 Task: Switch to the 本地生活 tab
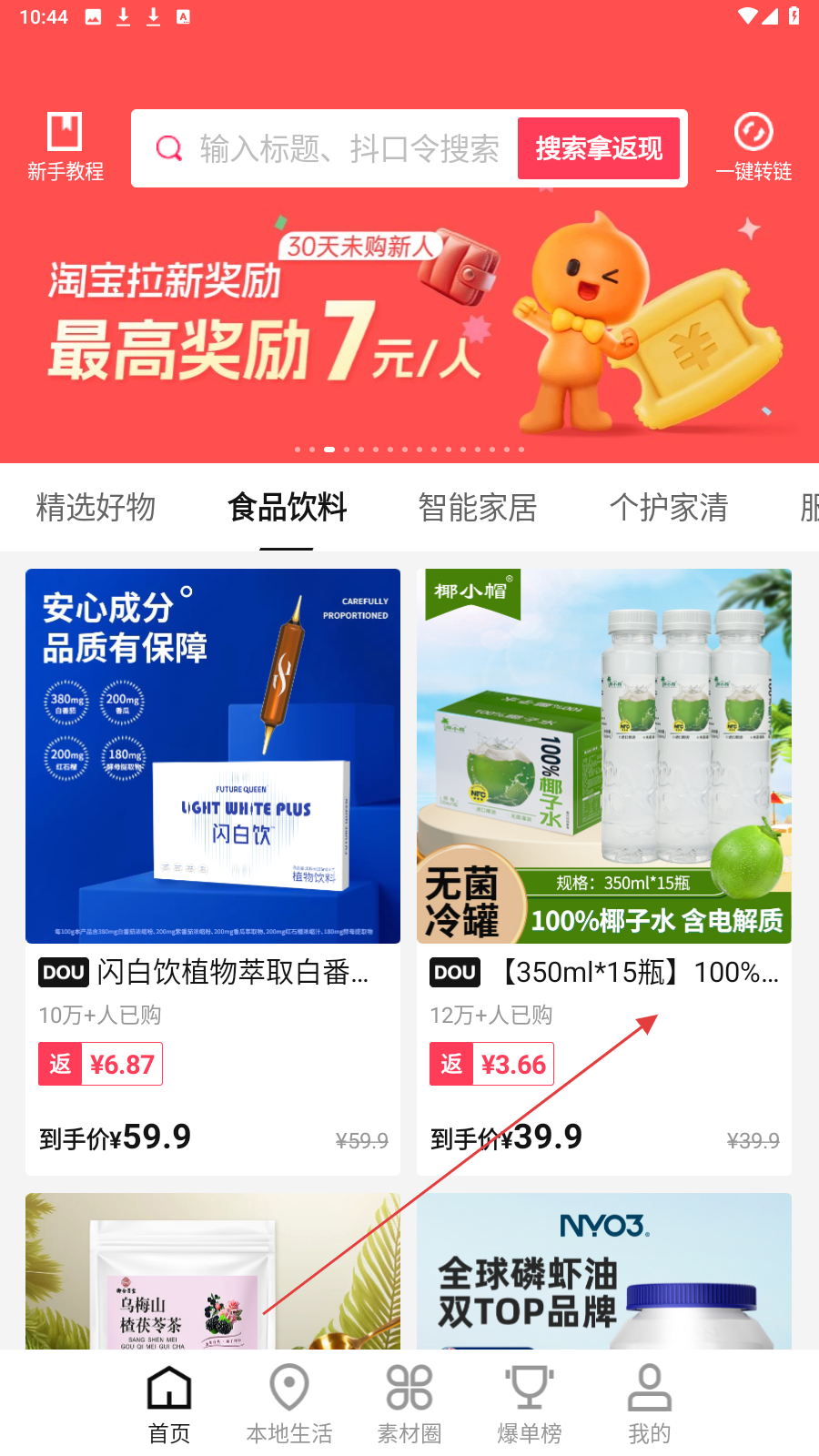tap(289, 1404)
